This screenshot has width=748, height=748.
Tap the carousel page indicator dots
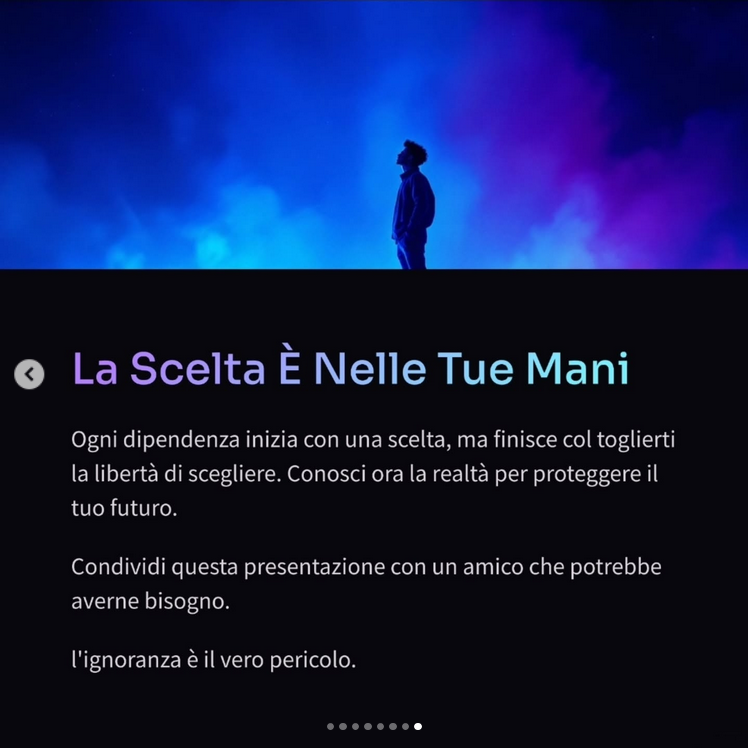(x=374, y=727)
